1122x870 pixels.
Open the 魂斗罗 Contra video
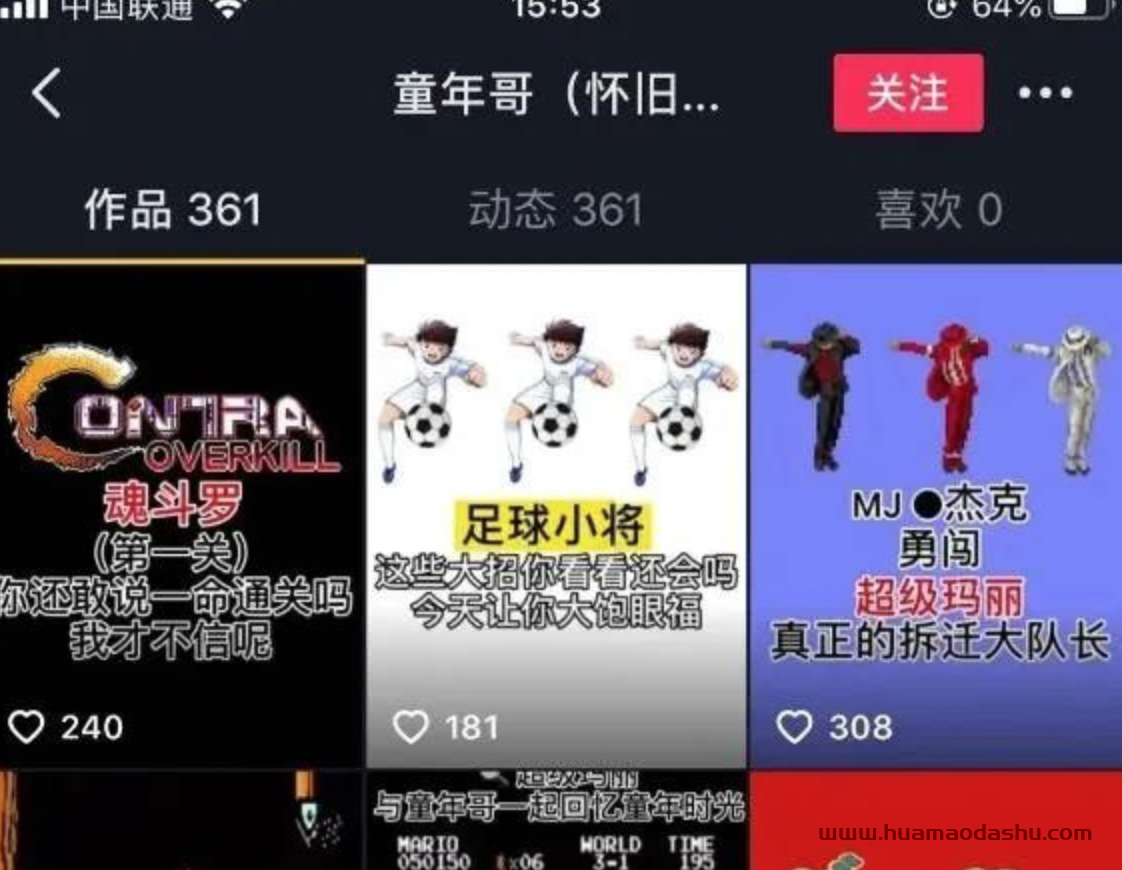coord(180,515)
